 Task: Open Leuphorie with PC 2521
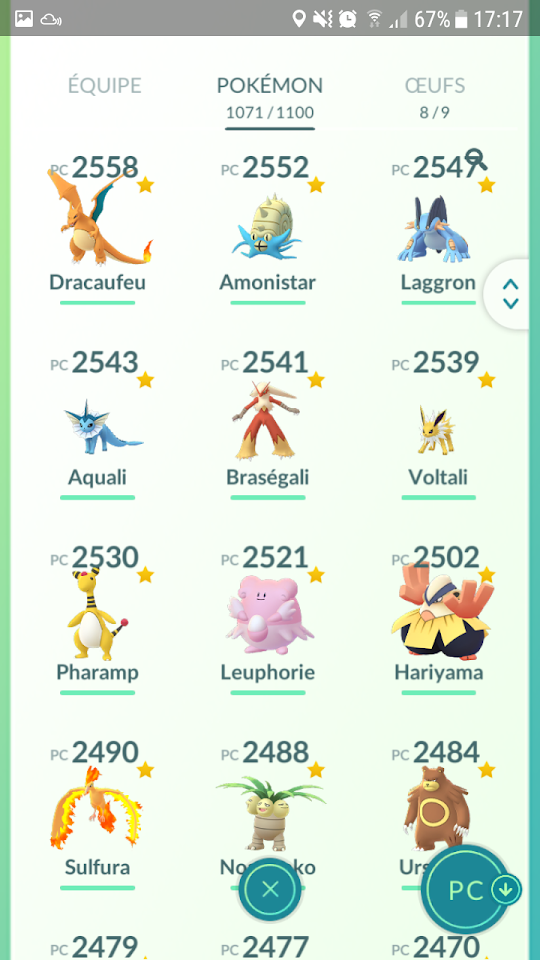coord(268,620)
